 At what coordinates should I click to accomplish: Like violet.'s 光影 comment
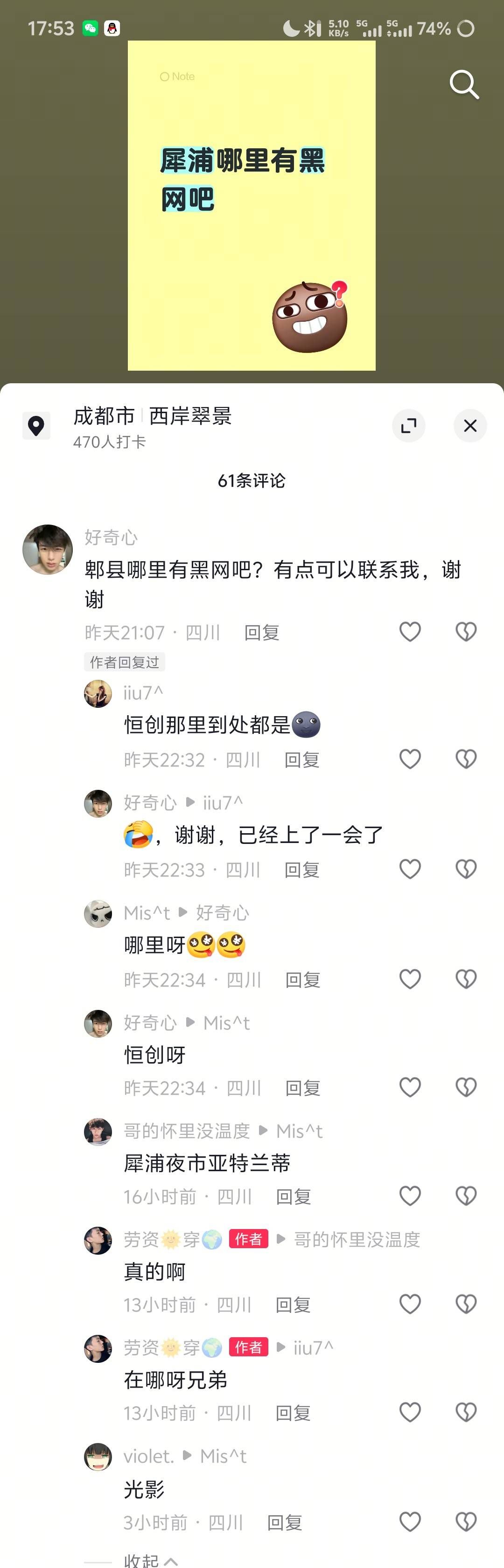(410, 1522)
